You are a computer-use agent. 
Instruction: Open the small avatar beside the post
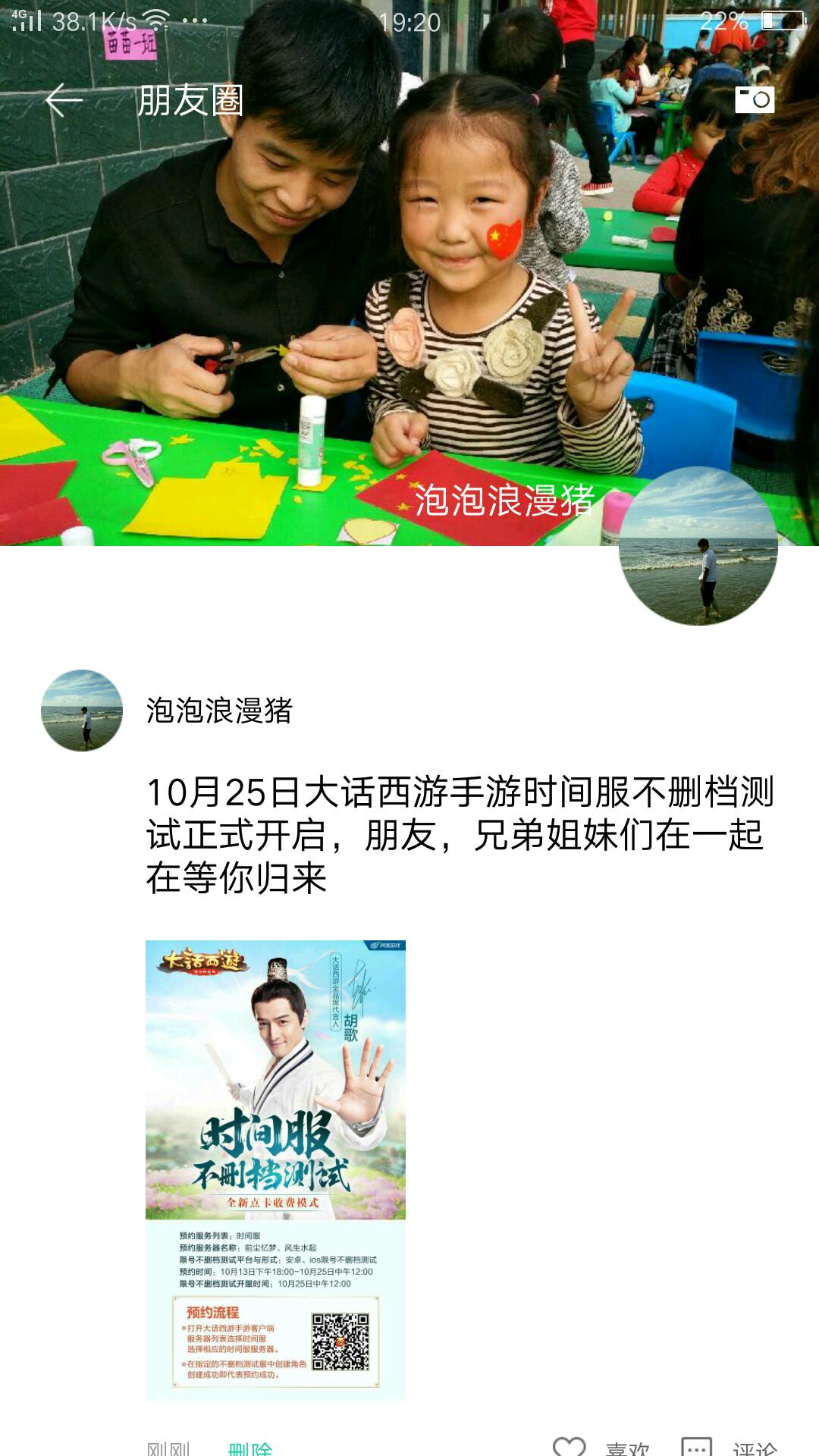tap(82, 711)
